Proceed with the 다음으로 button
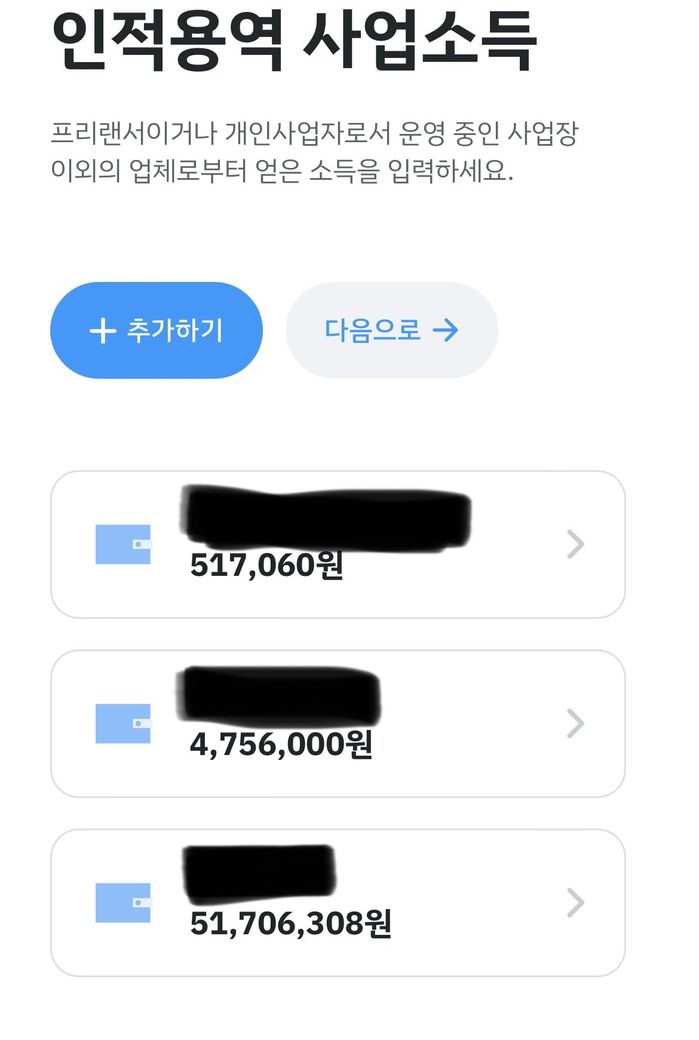Screen dimensions: 699x1040 point(391,331)
